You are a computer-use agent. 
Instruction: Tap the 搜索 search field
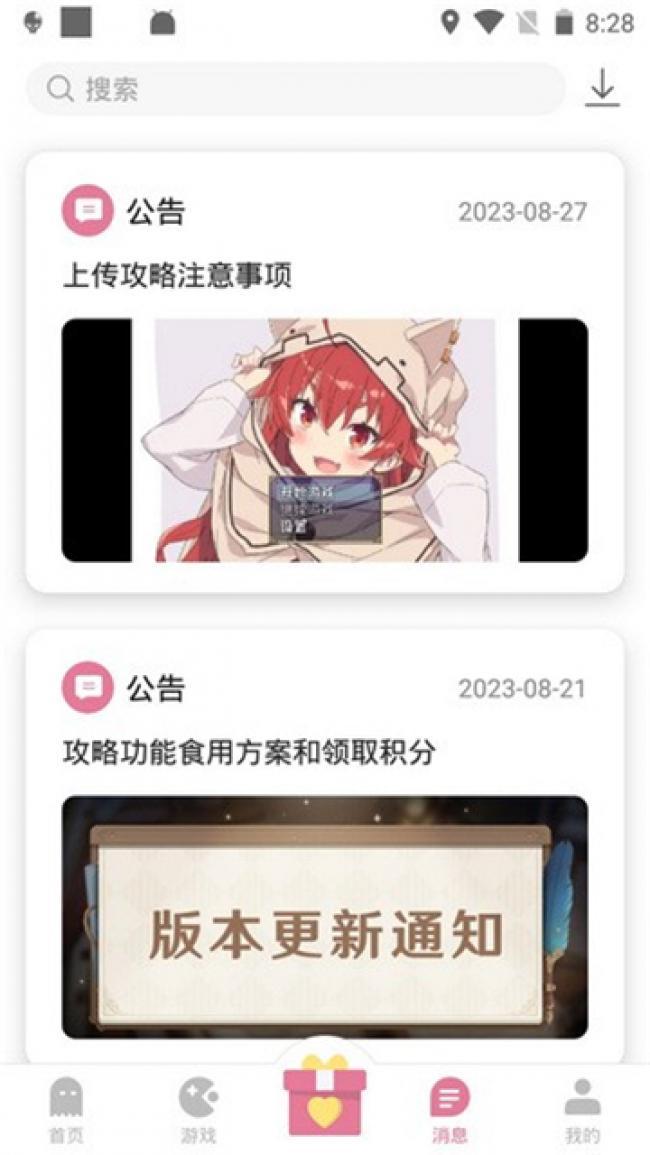[295, 90]
